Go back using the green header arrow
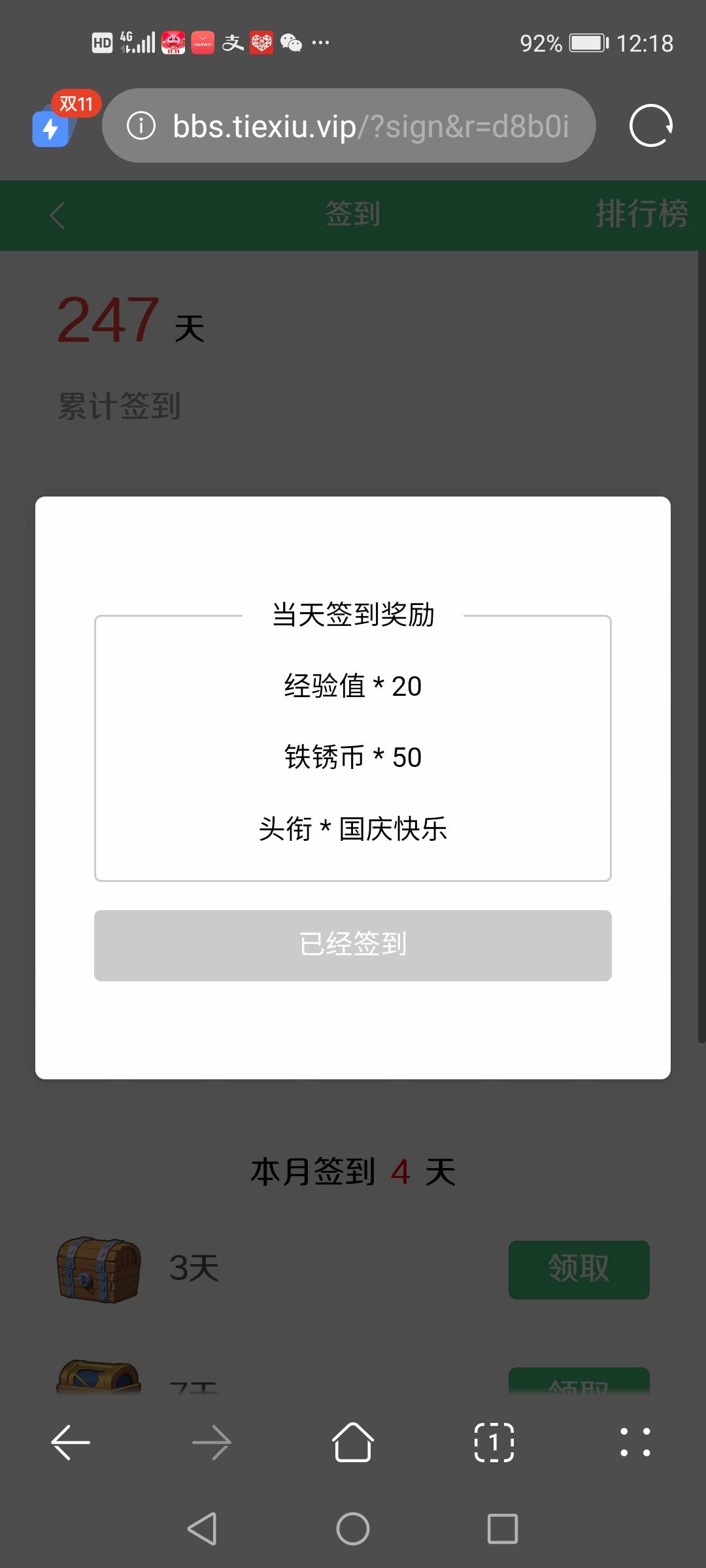Viewport: 706px width, 1568px height. [x=58, y=216]
